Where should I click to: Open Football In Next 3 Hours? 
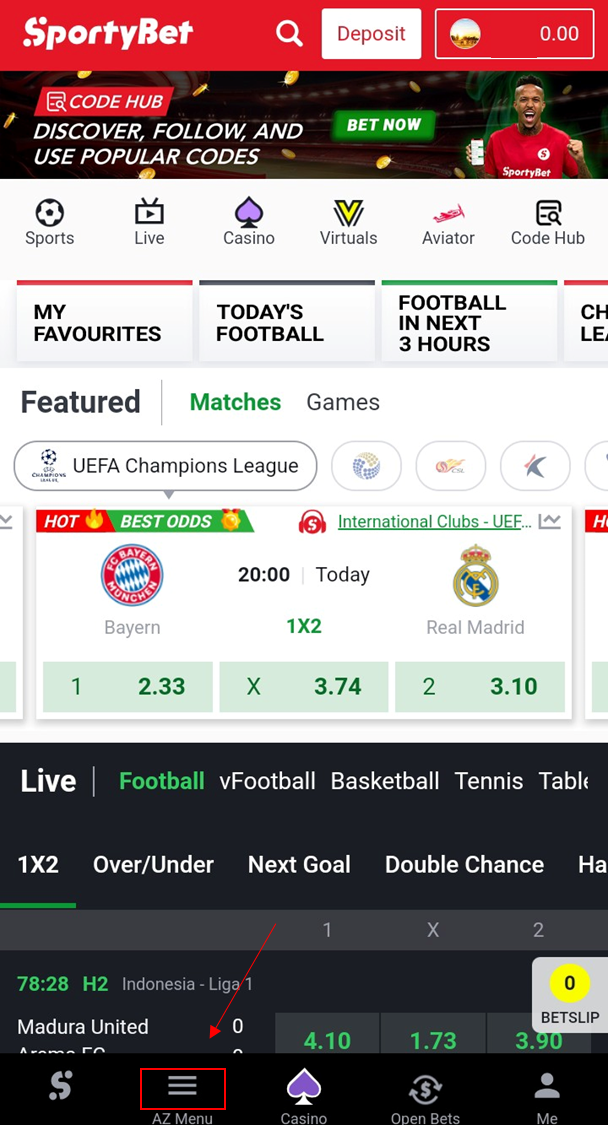pyautogui.click(x=468, y=323)
